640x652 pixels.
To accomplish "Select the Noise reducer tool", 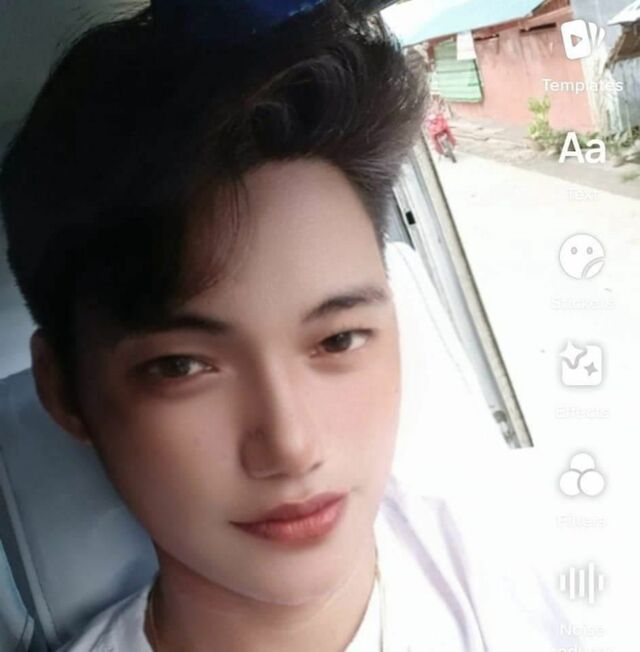I will point(581,583).
